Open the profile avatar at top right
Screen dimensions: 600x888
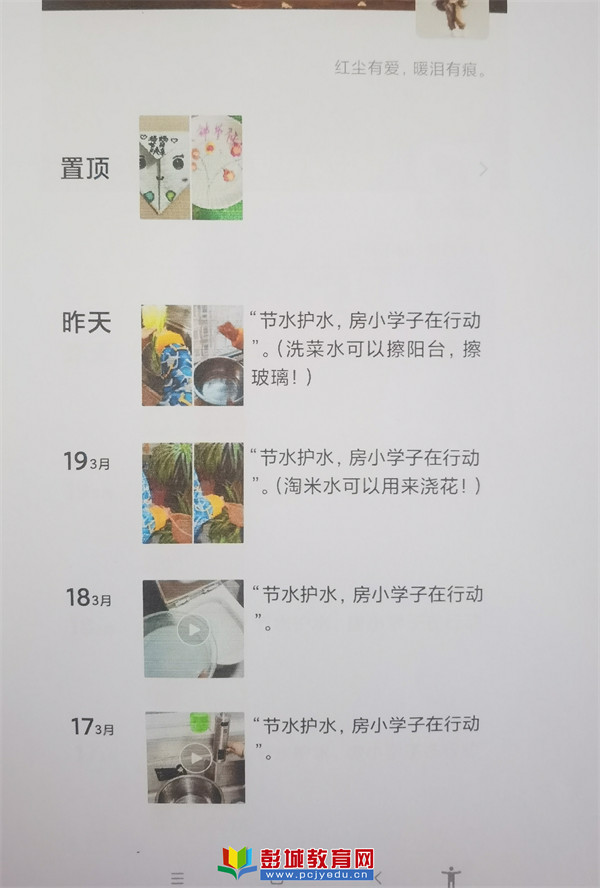point(452,15)
